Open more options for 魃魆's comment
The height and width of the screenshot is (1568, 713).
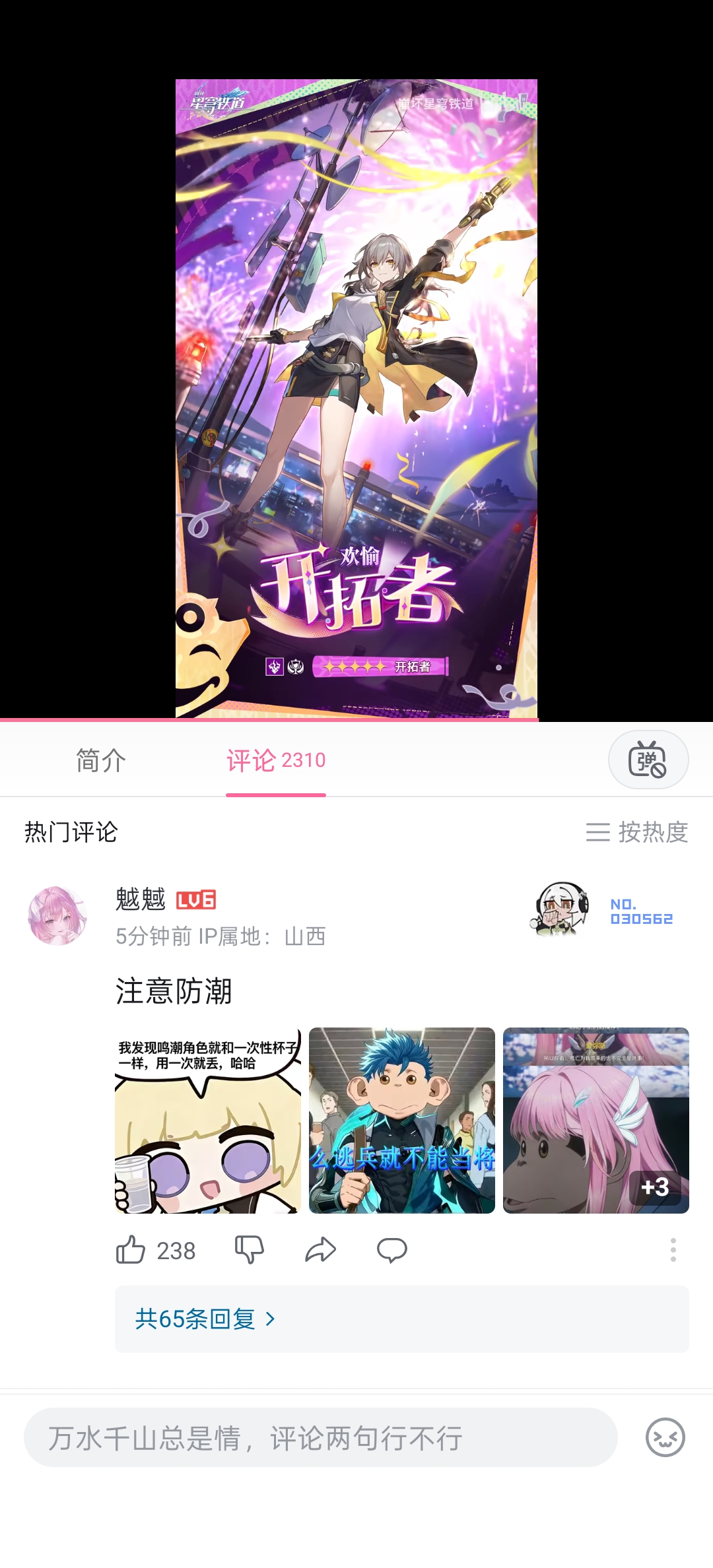point(673,1250)
